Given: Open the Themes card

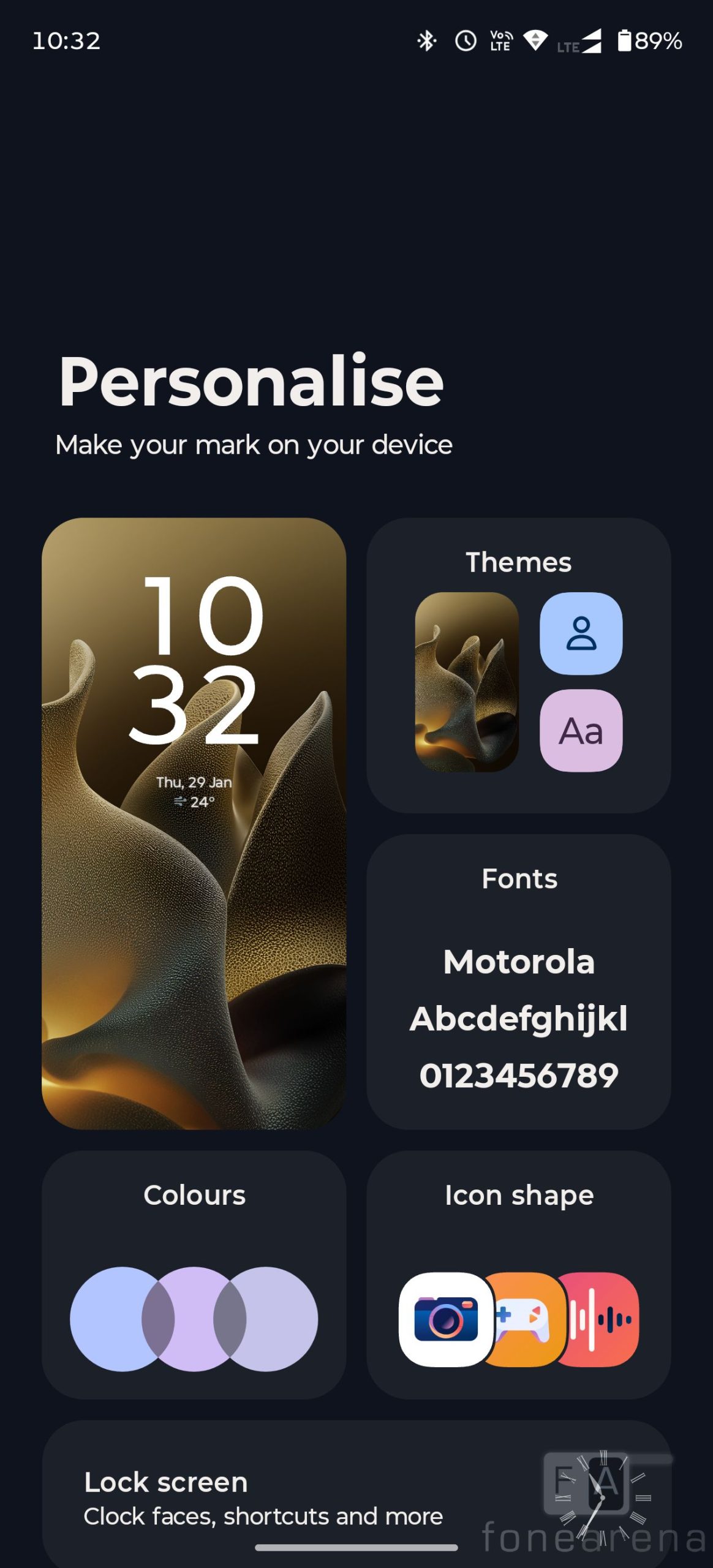Looking at the screenshot, I should tap(518, 665).
